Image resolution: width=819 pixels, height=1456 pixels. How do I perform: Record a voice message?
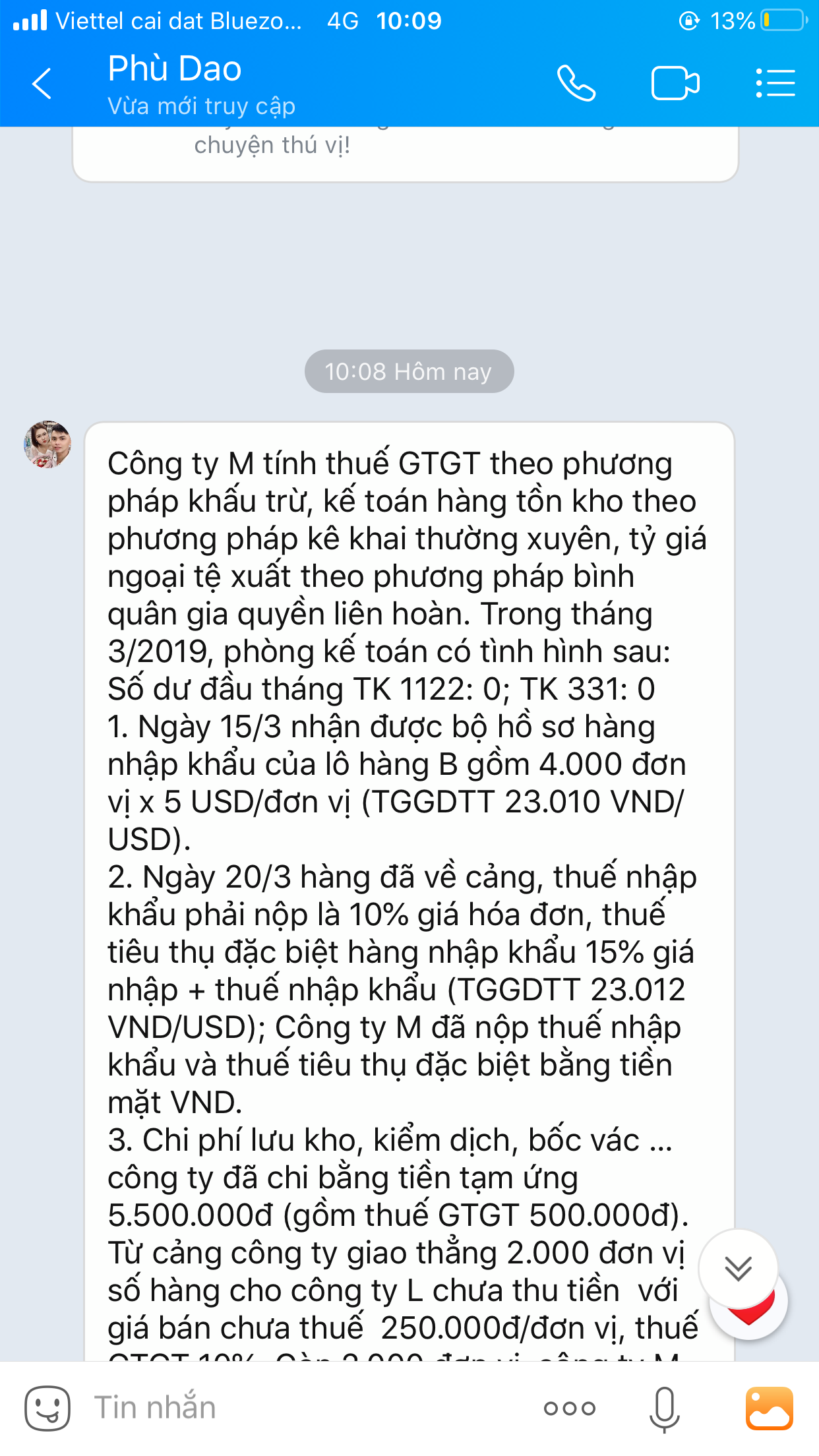664,1409
